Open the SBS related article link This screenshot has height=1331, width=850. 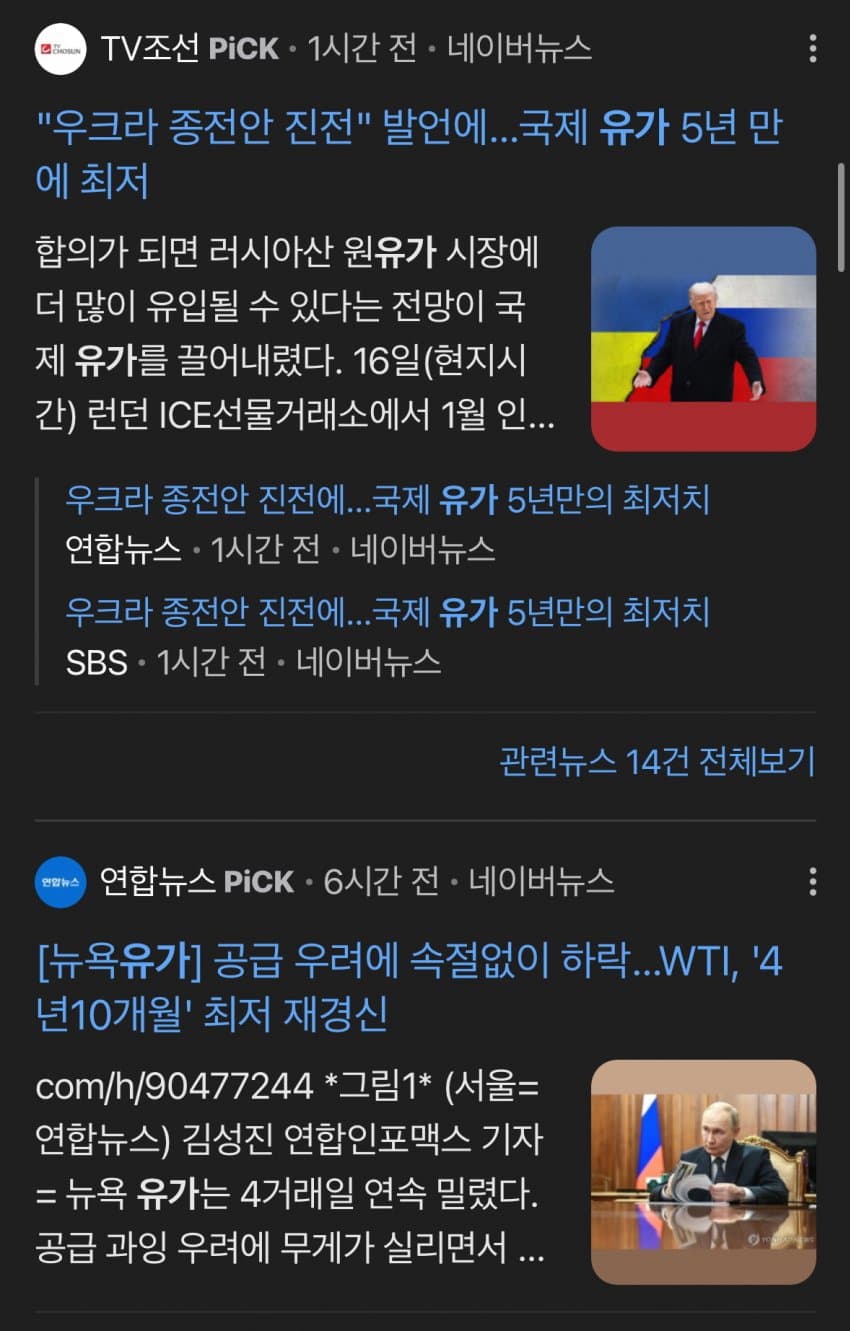click(387, 611)
